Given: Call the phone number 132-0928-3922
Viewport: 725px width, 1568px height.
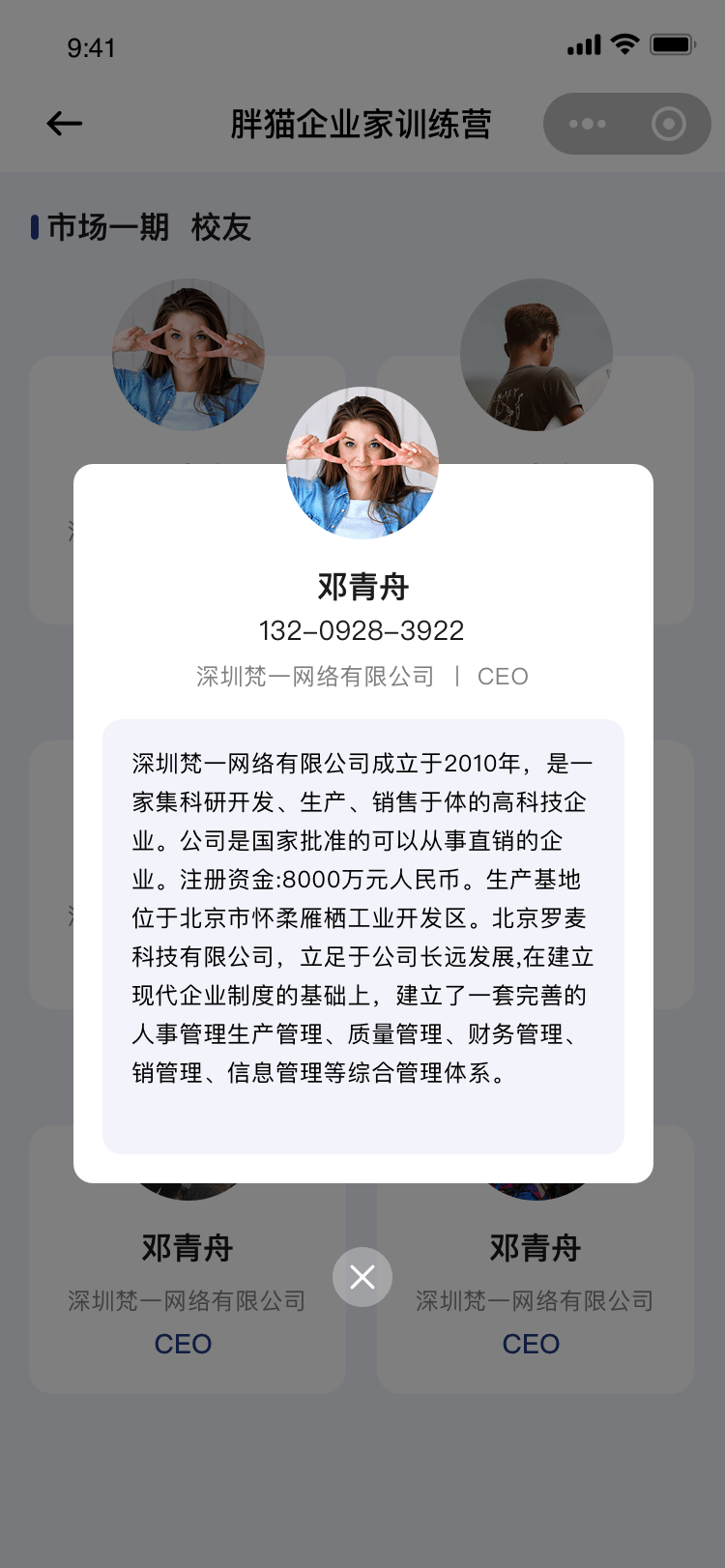Looking at the screenshot, I should coord(362,631).
